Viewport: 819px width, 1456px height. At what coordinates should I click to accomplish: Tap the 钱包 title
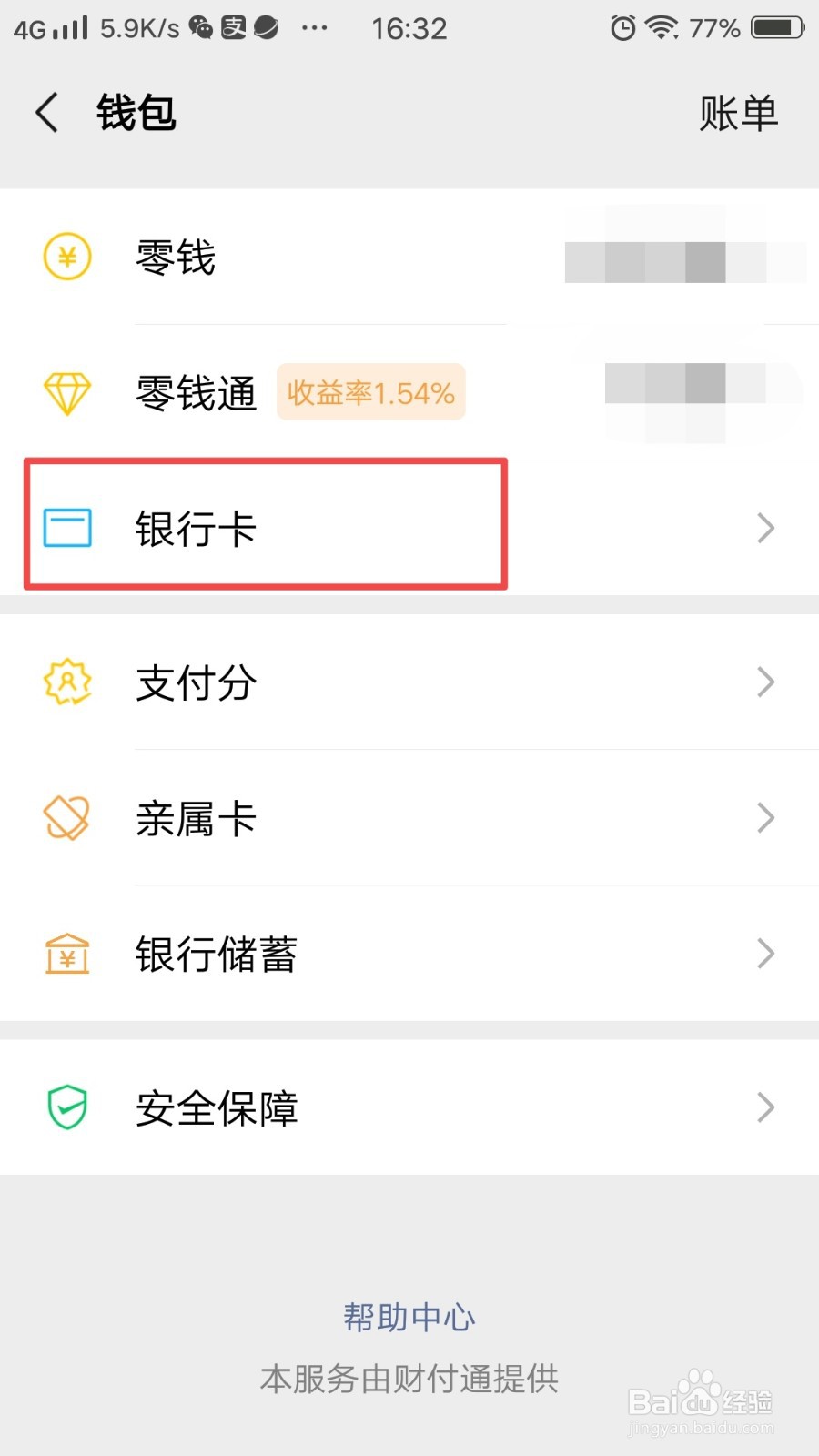point(136,111)
